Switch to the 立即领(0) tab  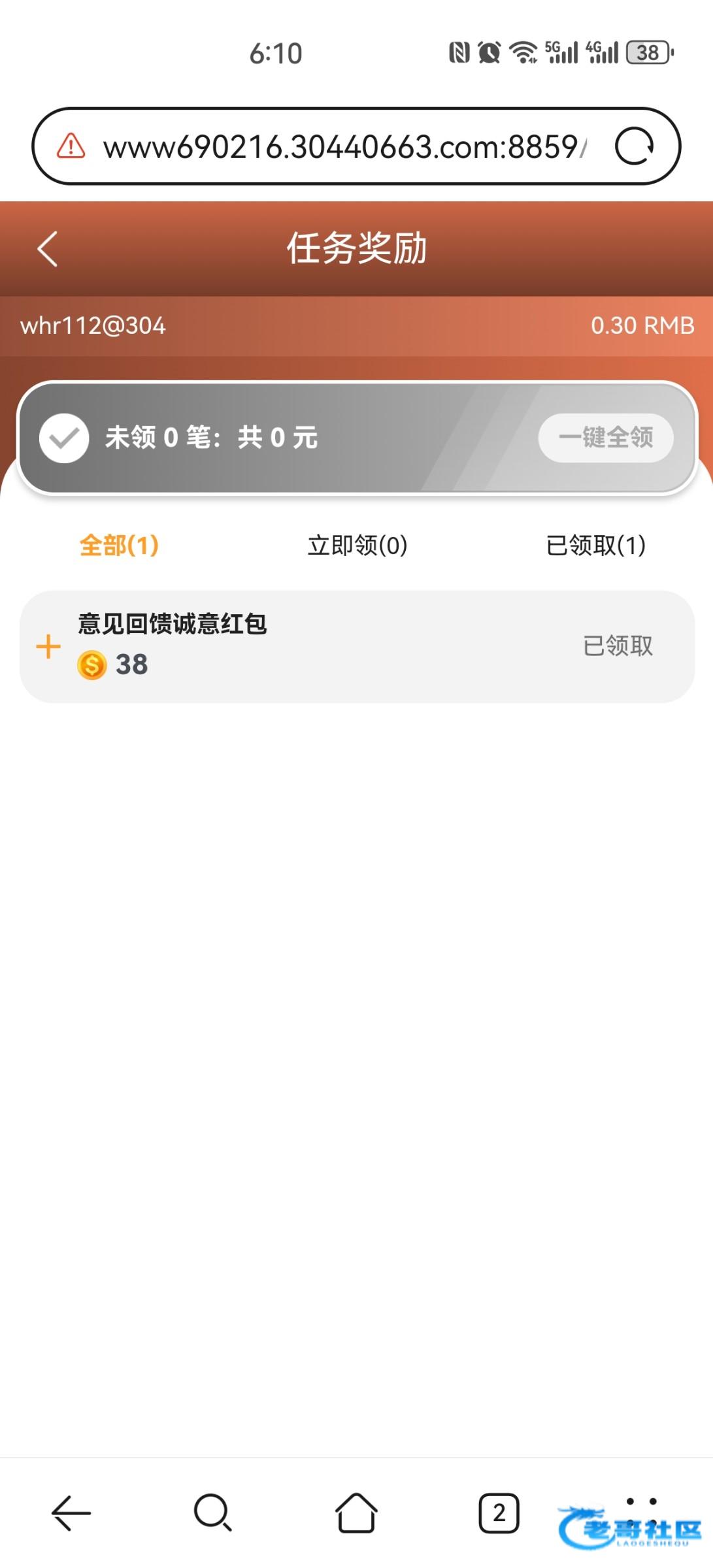pos(357,545)
